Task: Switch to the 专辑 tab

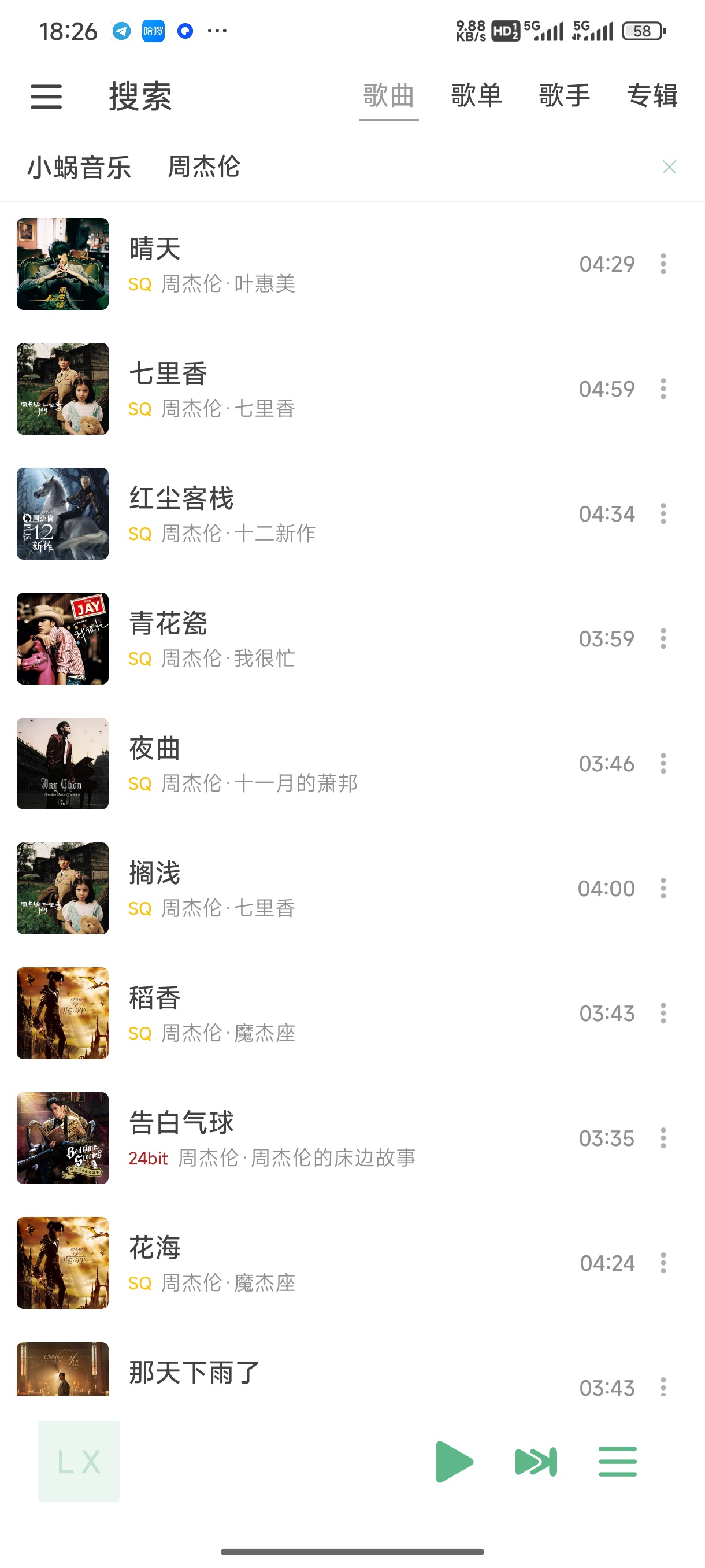Action: 652,95
